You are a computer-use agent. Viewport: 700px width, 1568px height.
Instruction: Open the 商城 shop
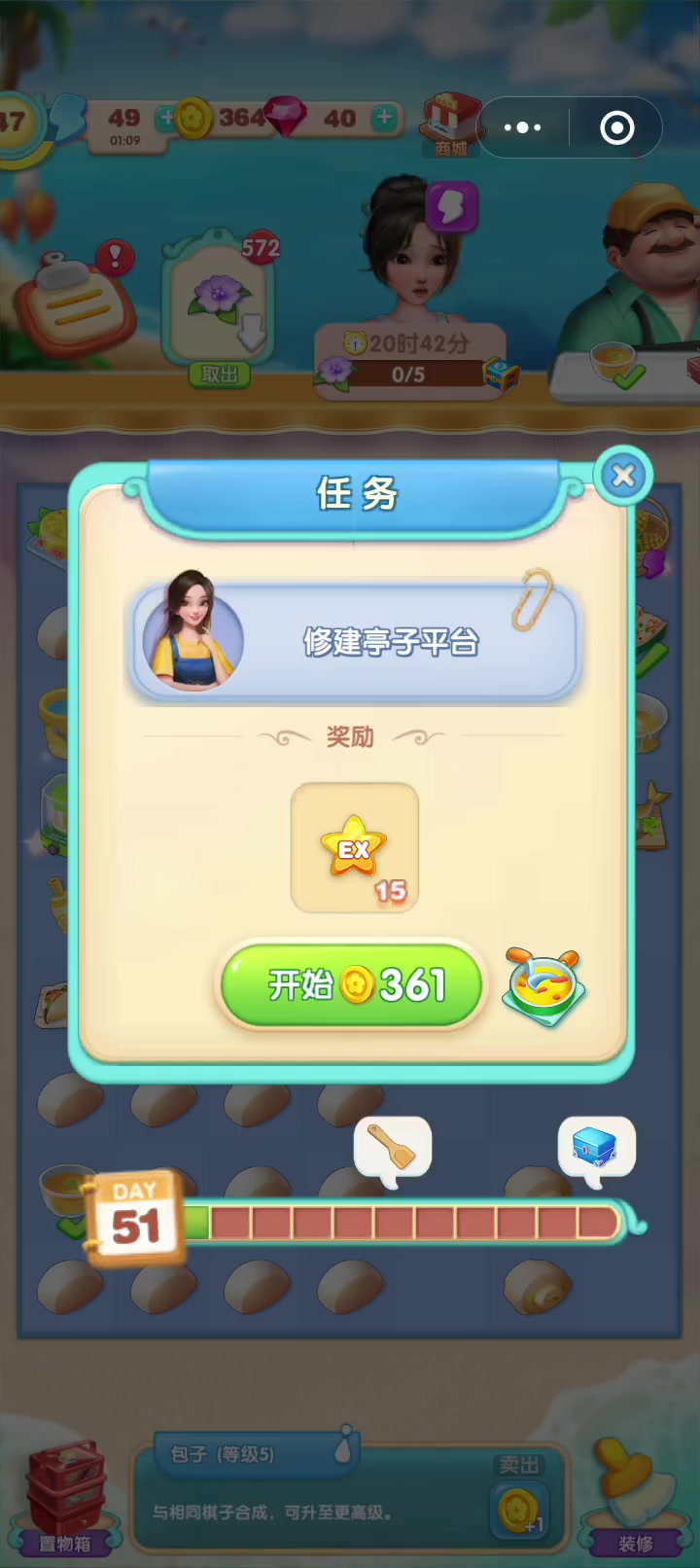pyautogui.click(x=451, y=125)
